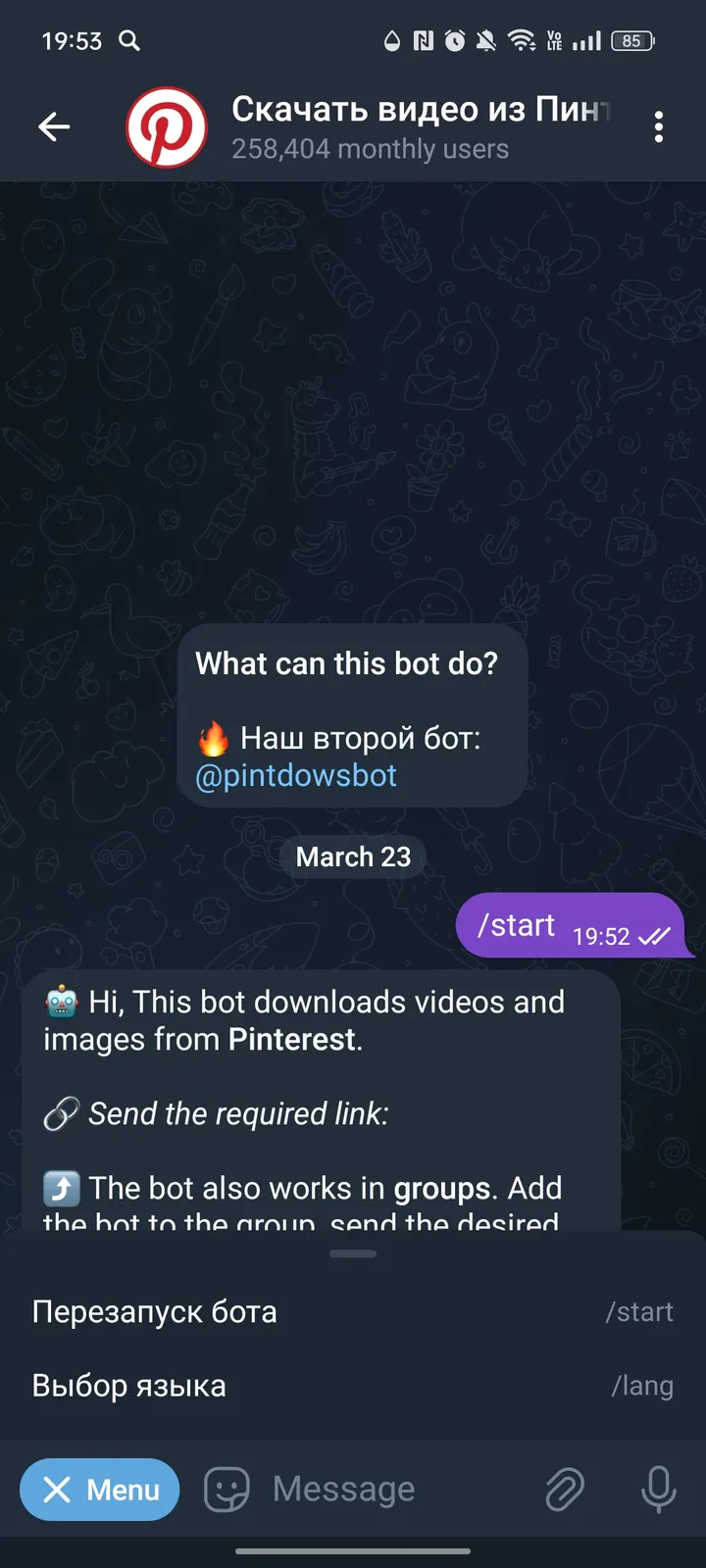Start a voice message with the microphone icon
Screen dimensions: 706x1568
(658, 1489)
